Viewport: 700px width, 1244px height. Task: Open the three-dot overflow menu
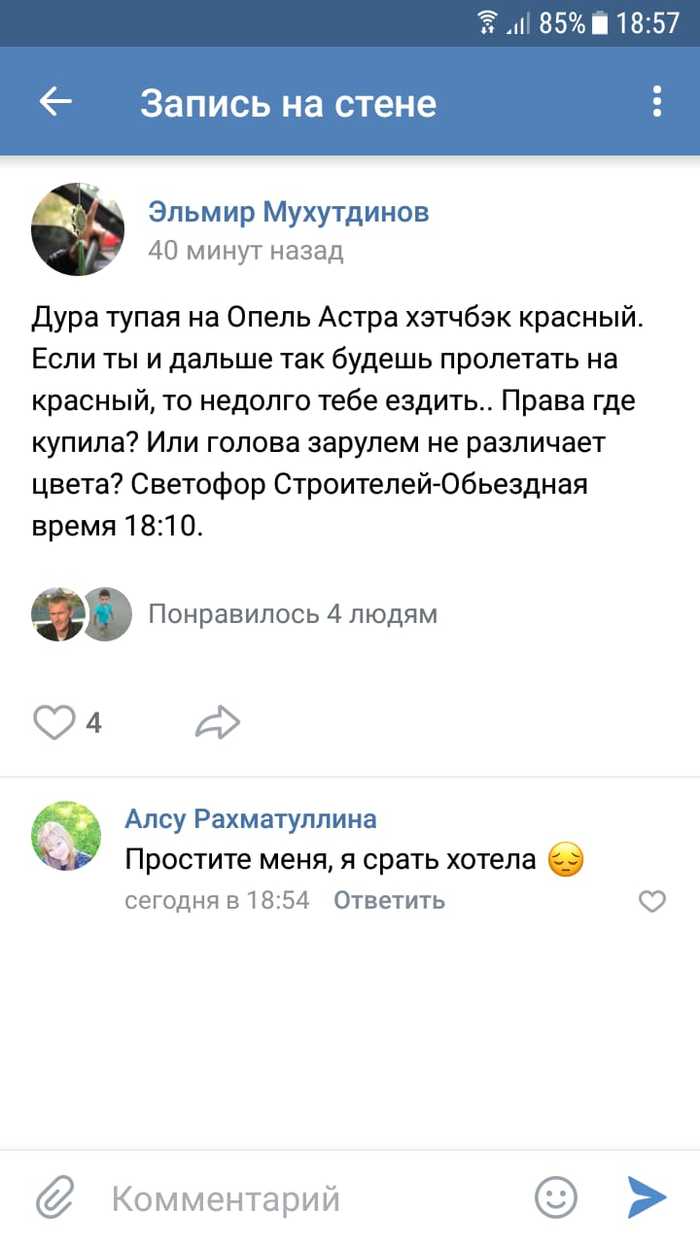[x=657, y=102]
